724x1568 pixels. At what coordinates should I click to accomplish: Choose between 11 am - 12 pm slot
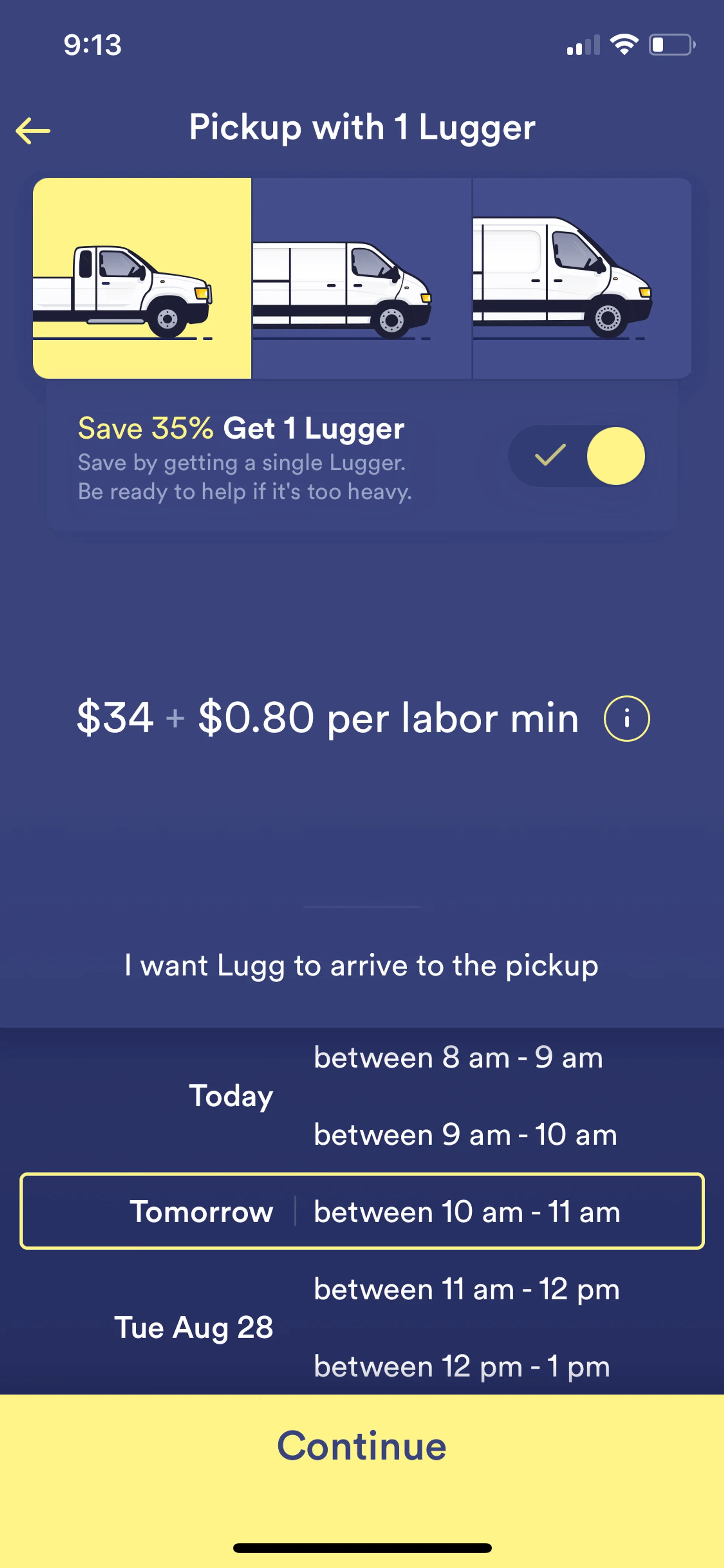pos(466,1289)
